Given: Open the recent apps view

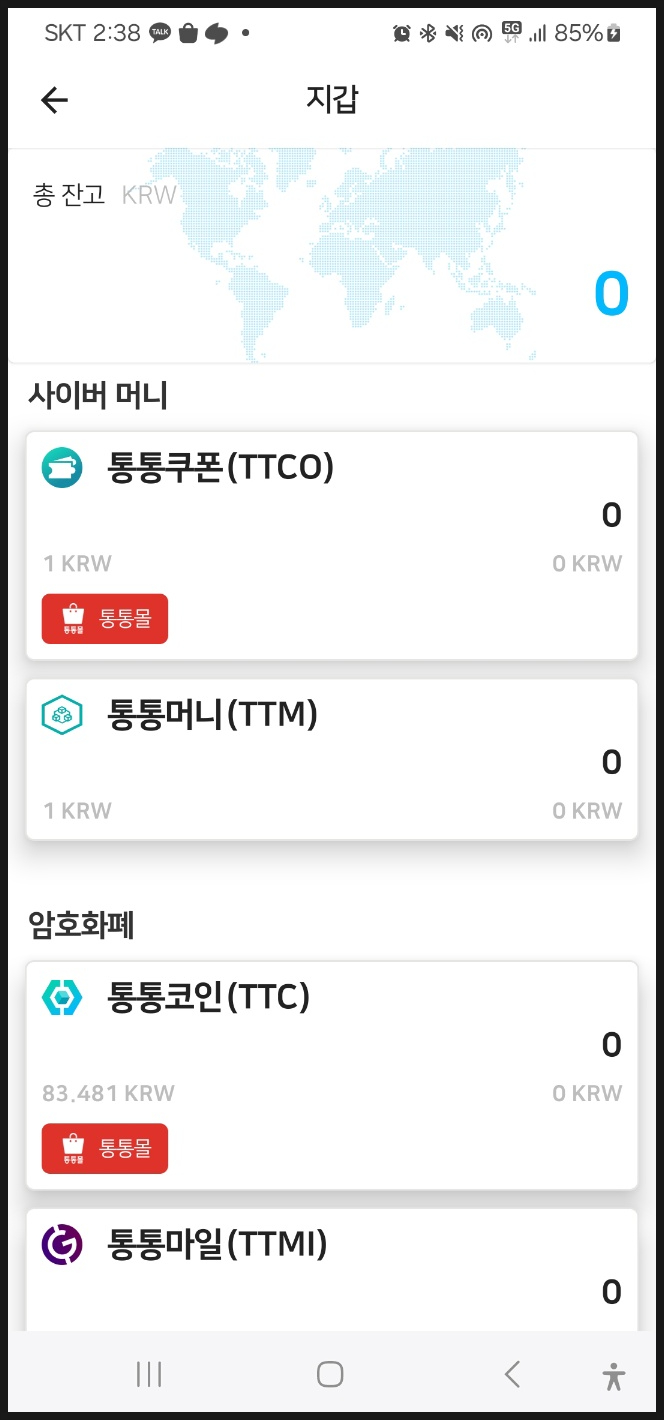Looking at the screenshot, I should point(149,1374).
